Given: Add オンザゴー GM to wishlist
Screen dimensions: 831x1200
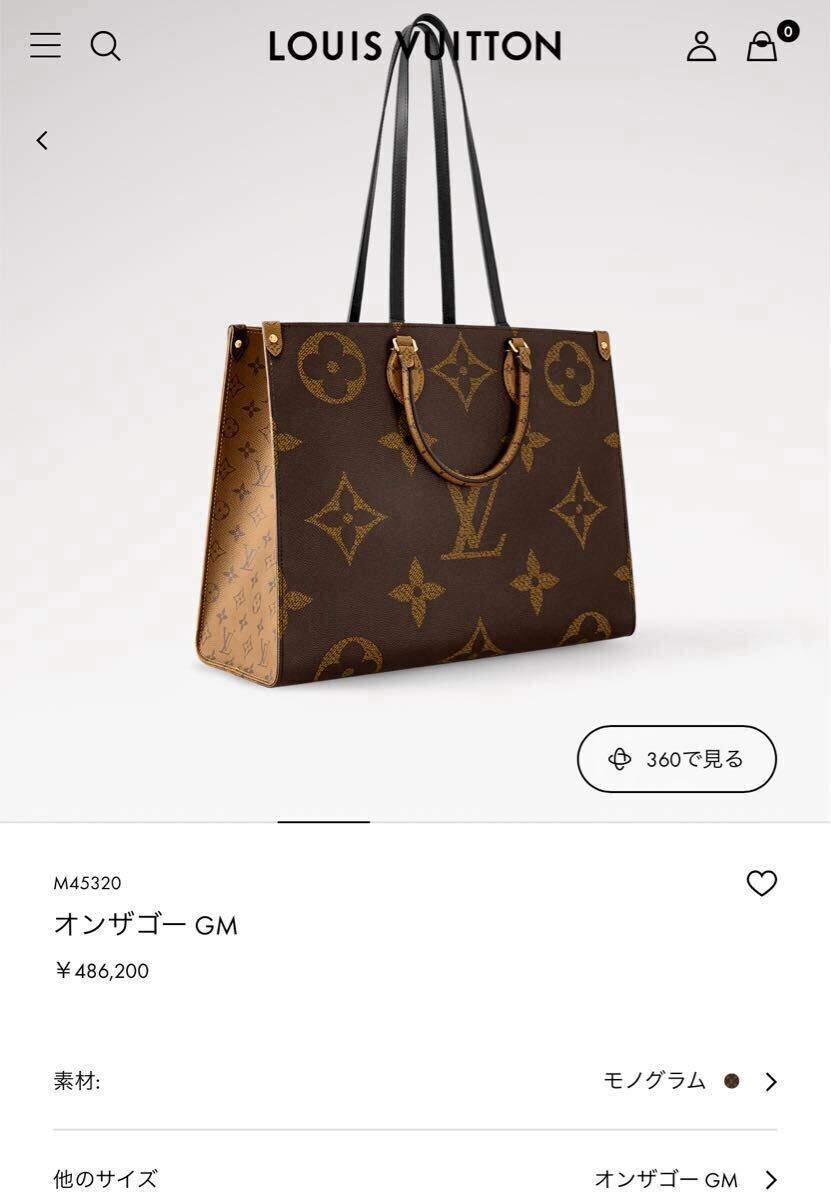Looking at the screenshot, I should click(761, 883).
